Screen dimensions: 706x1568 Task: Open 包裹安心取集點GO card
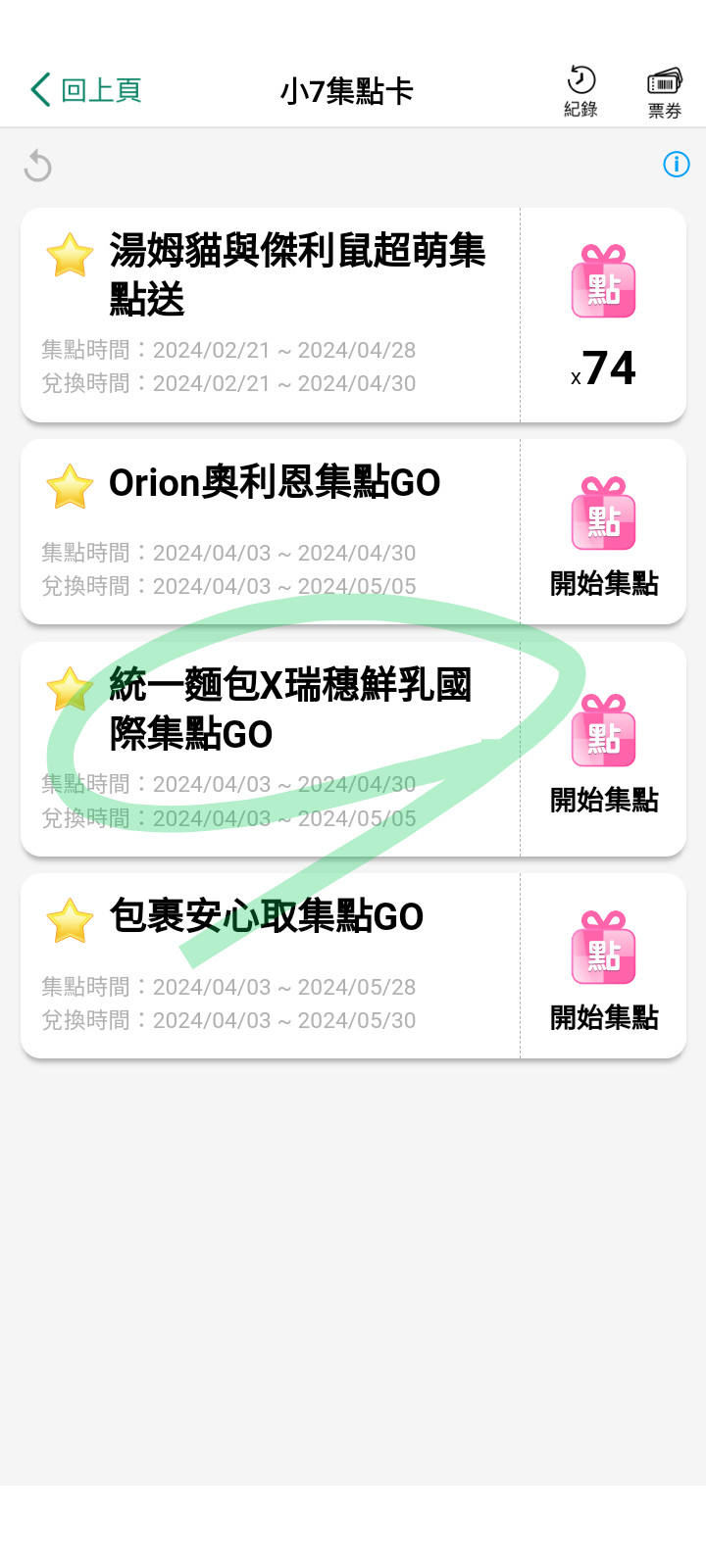click(x=271, y=965)
